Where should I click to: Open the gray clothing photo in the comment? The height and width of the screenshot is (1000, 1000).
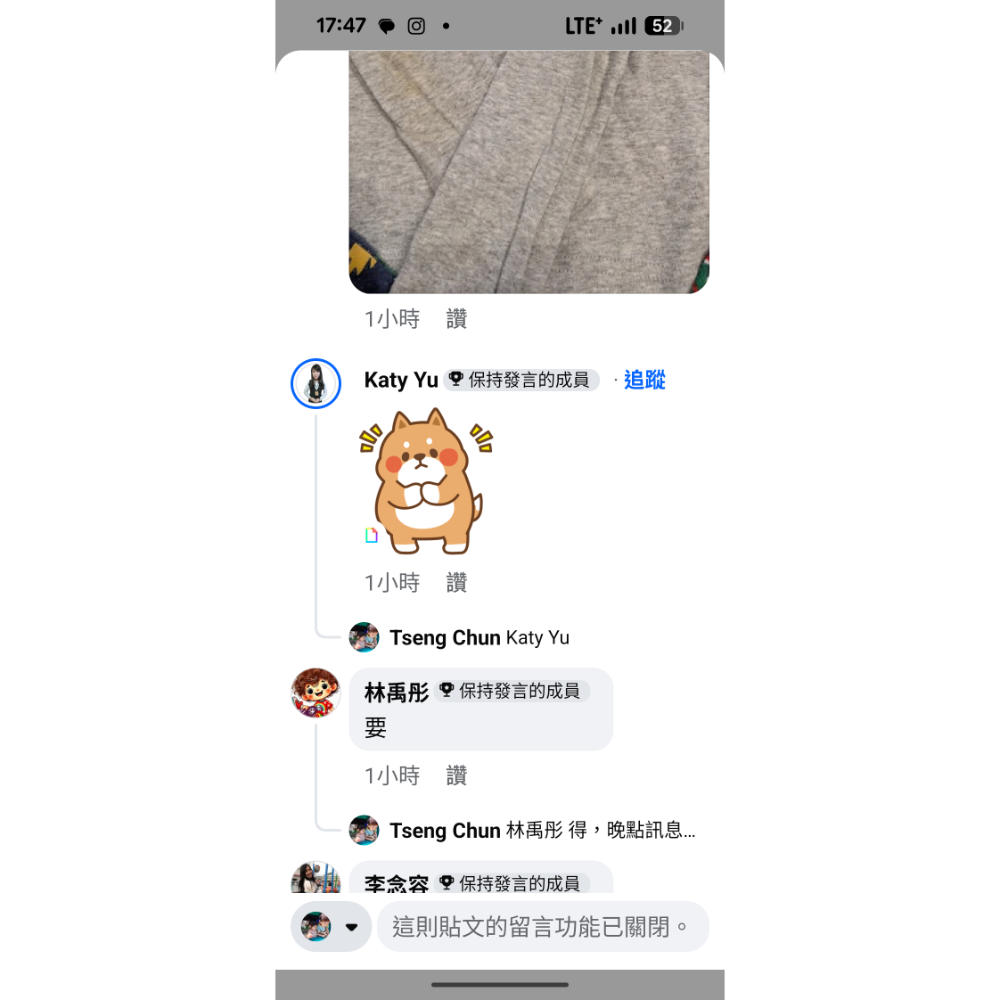coord(528,170)
